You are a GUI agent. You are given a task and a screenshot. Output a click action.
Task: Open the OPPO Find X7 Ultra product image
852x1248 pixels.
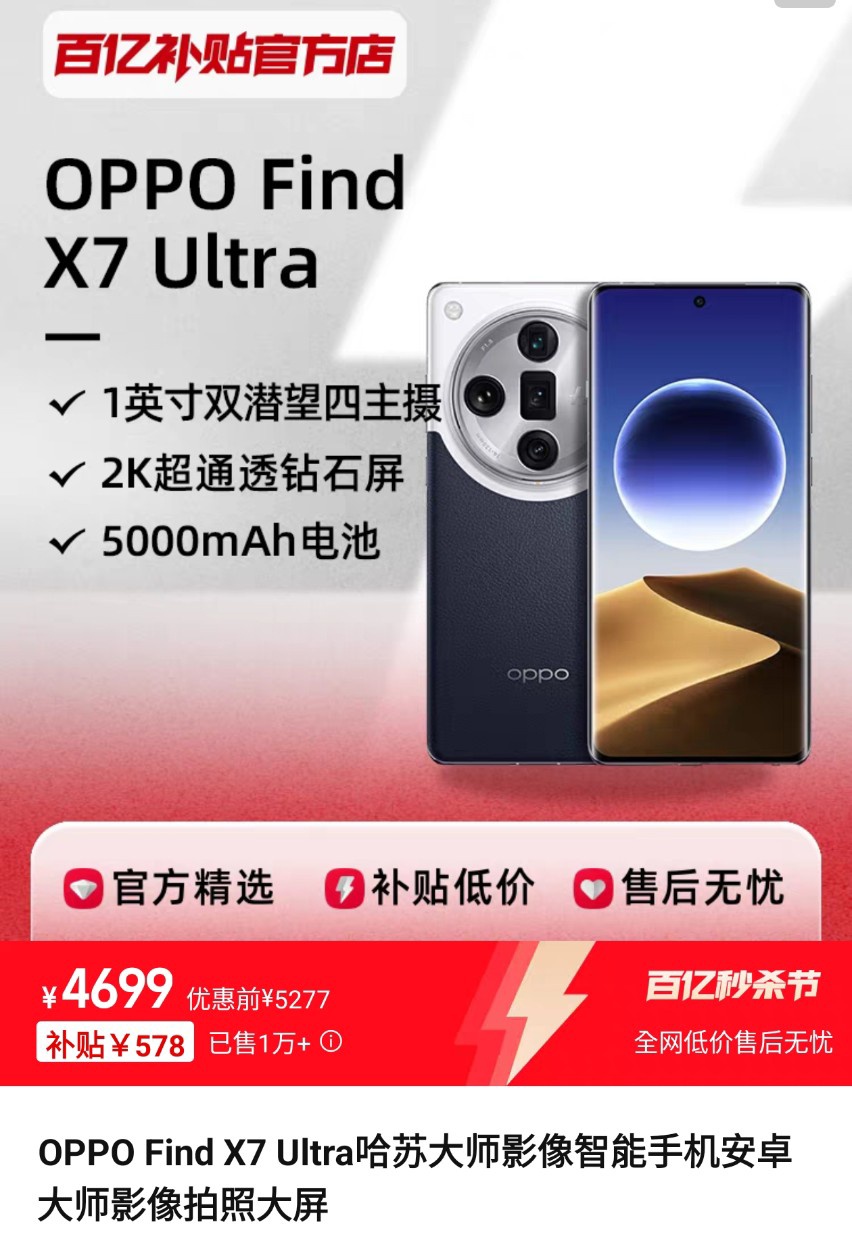(x=618, y=523)
